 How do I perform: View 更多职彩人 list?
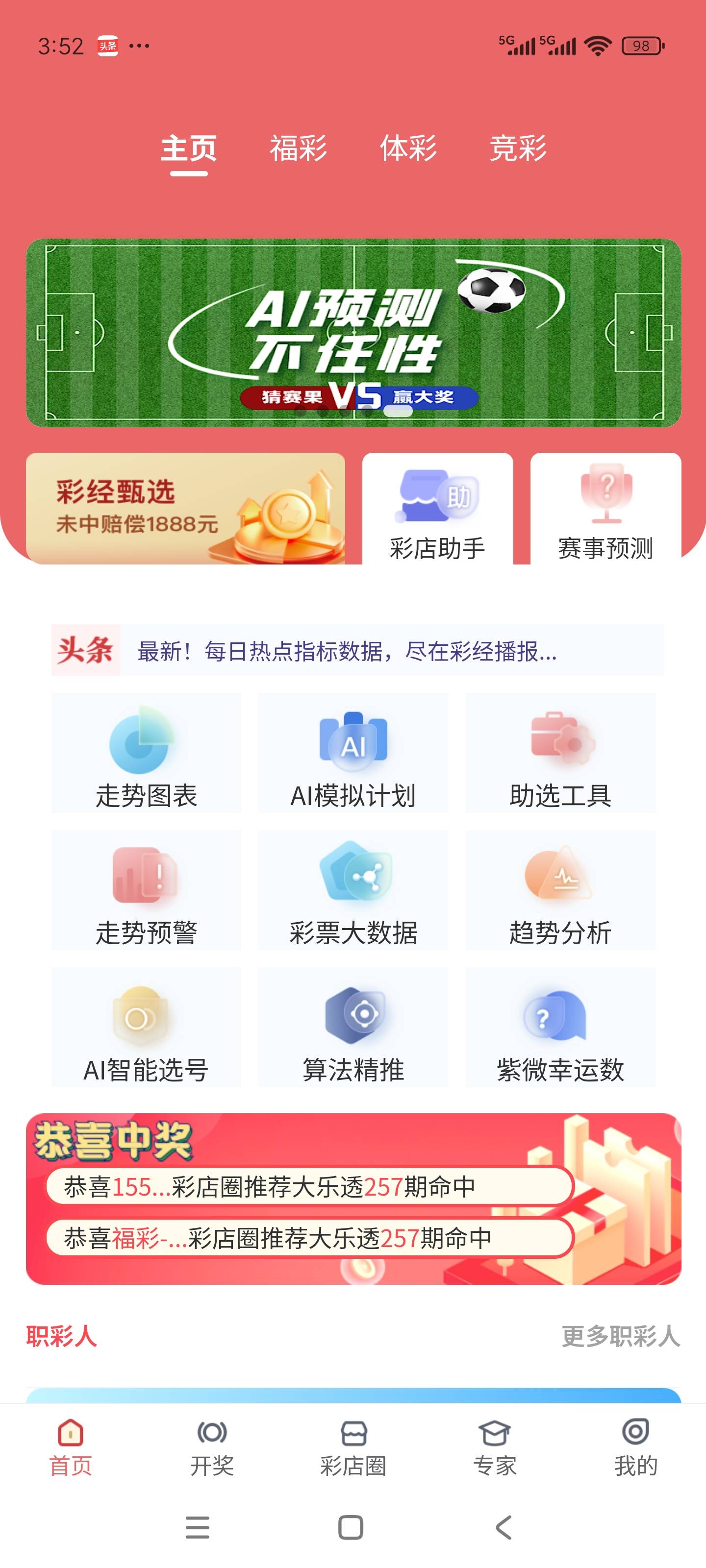point(620,1336)
